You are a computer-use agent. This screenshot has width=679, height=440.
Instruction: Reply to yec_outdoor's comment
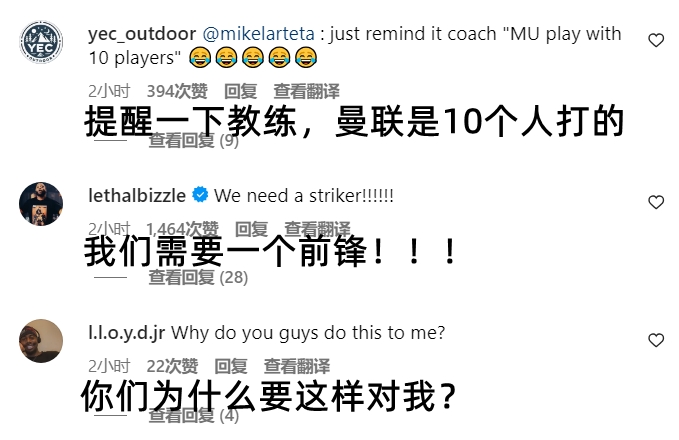(x=240, y=91)
